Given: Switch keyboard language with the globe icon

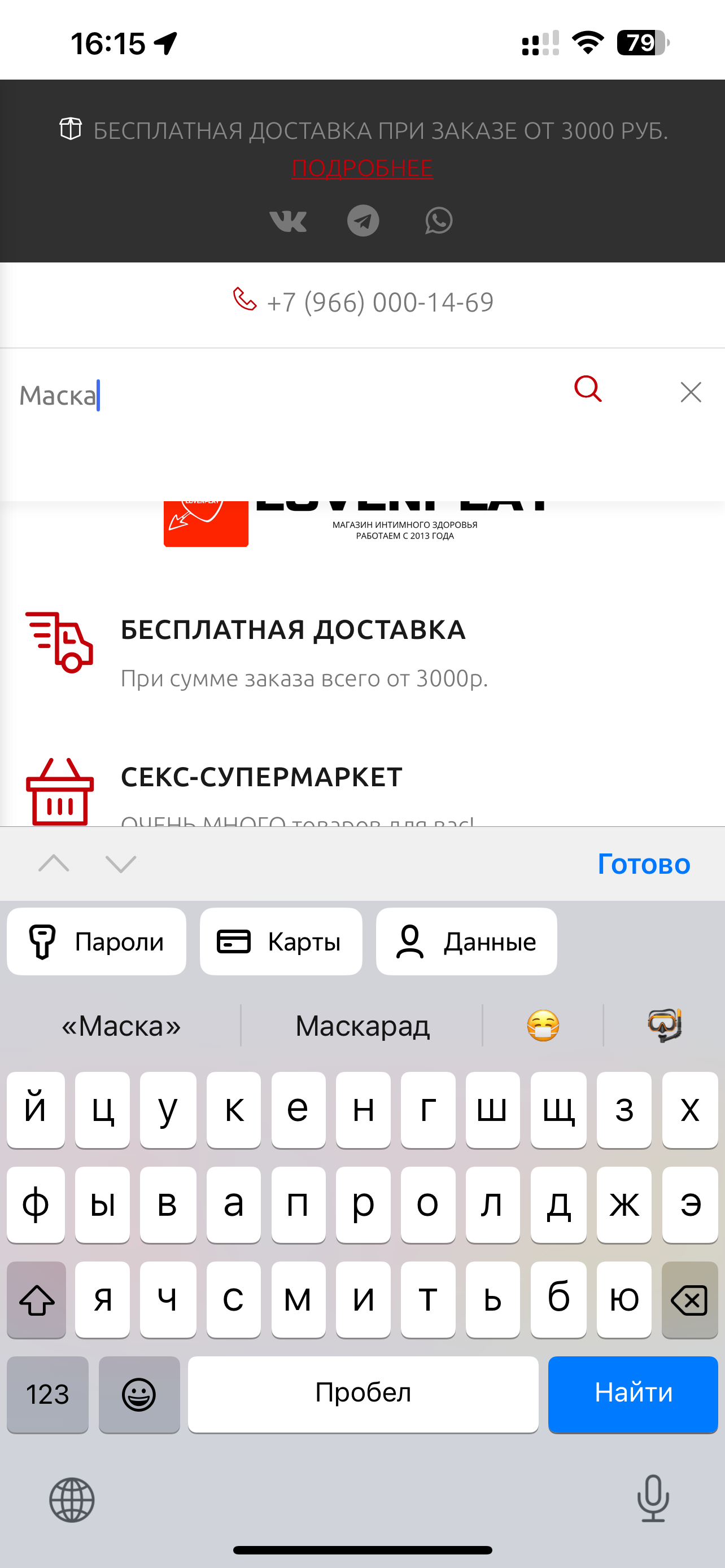Looking at the screenshot, I should pos(72,1500).
